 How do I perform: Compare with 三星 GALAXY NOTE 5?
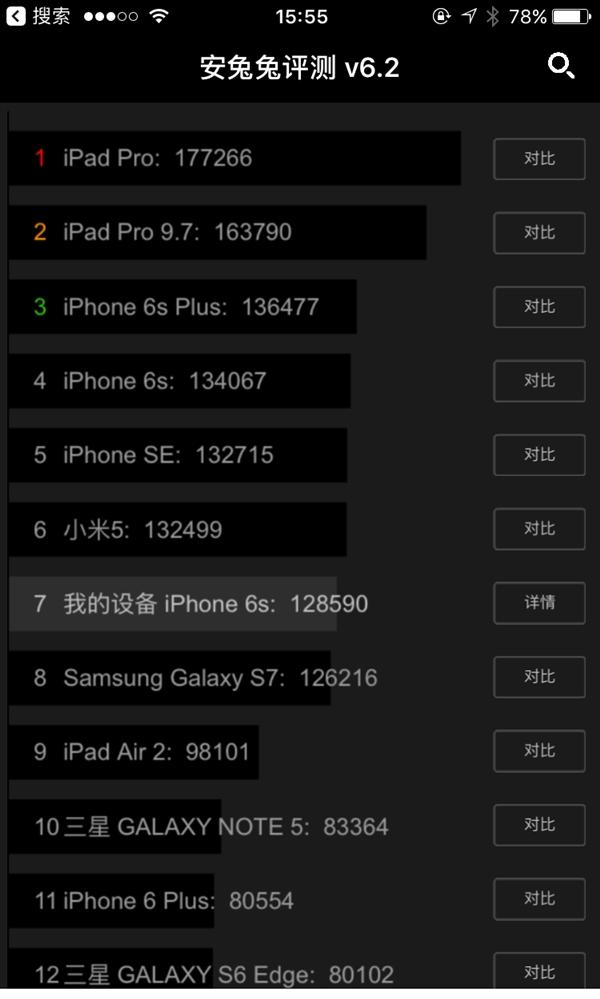[539, 825]
